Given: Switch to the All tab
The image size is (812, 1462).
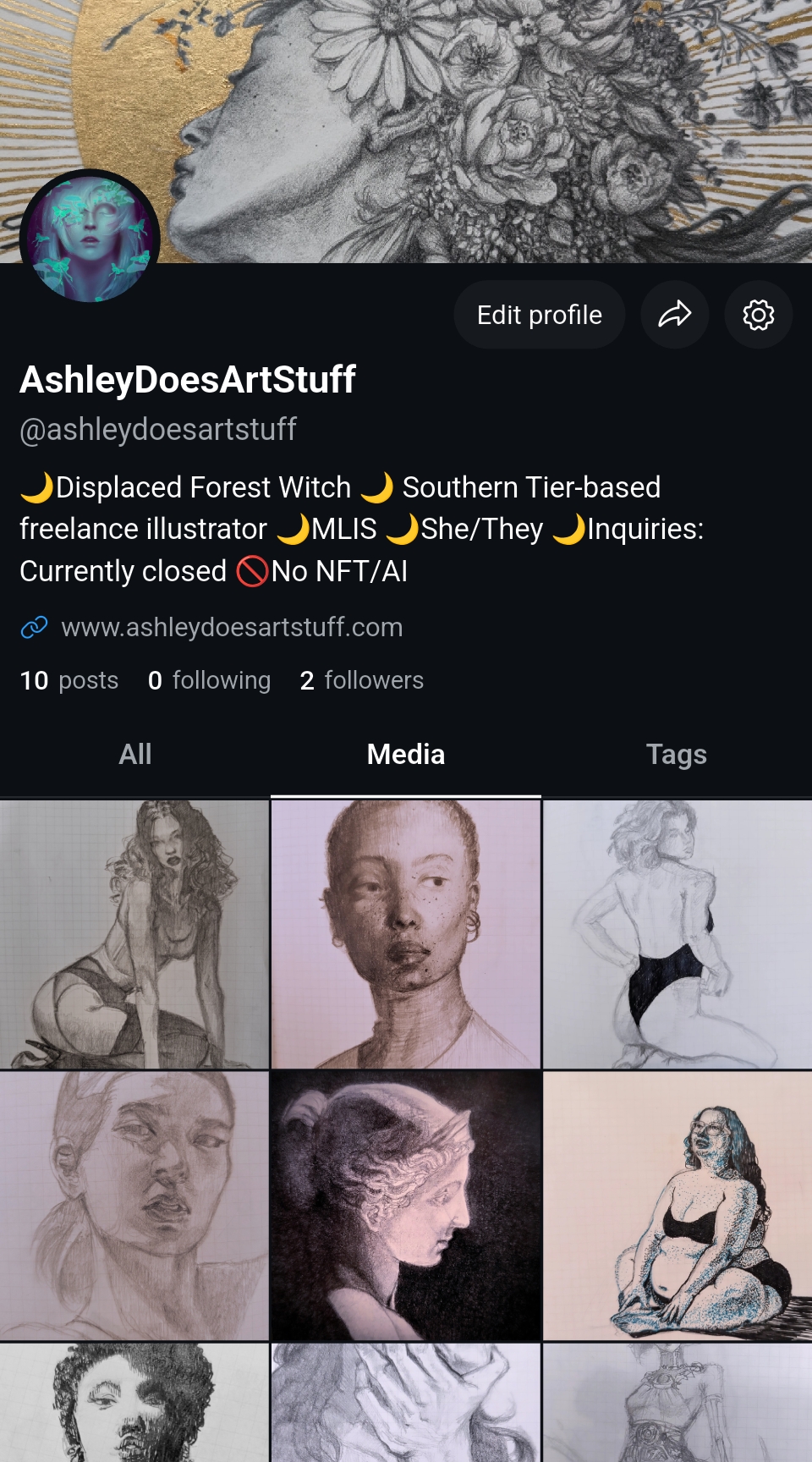Looking at the screenshot, I should pyautogui.click(x=135, y=754).
